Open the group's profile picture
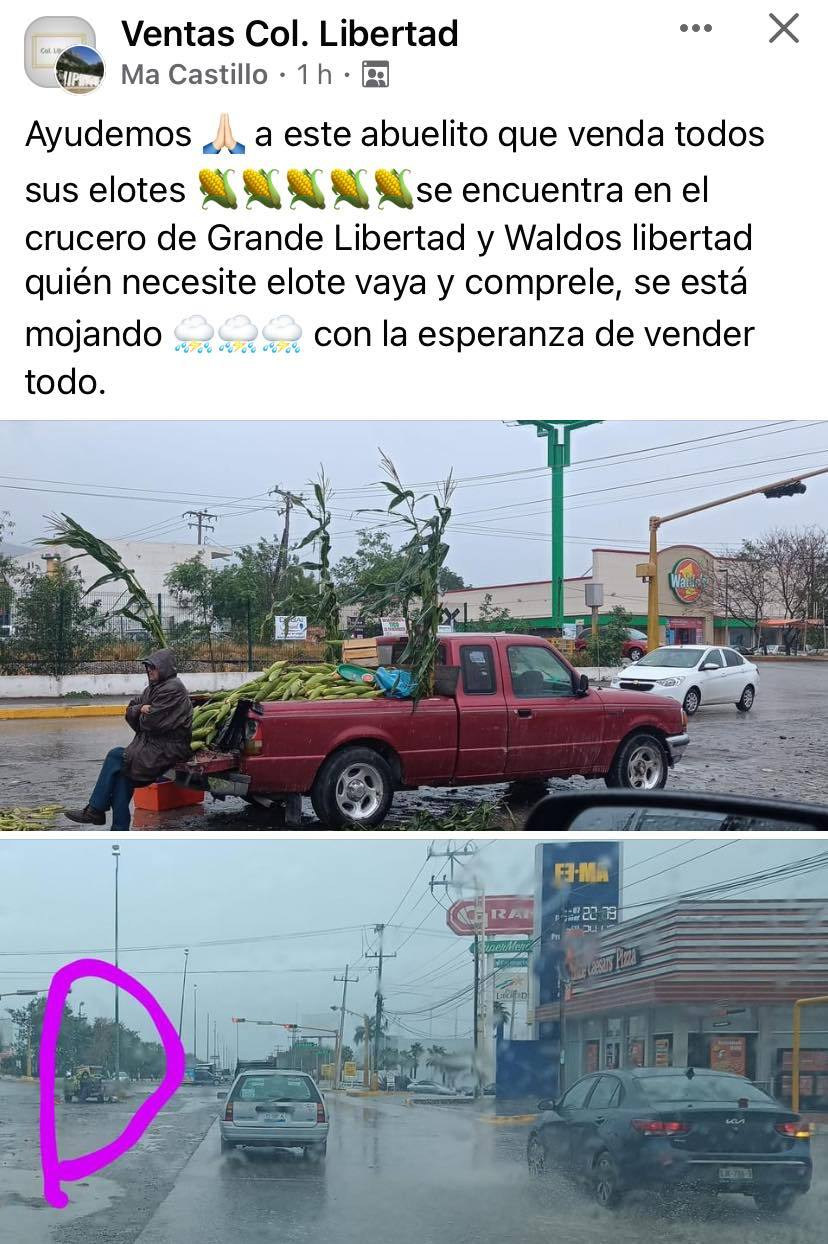828x1244 pixels. (60, 52)
